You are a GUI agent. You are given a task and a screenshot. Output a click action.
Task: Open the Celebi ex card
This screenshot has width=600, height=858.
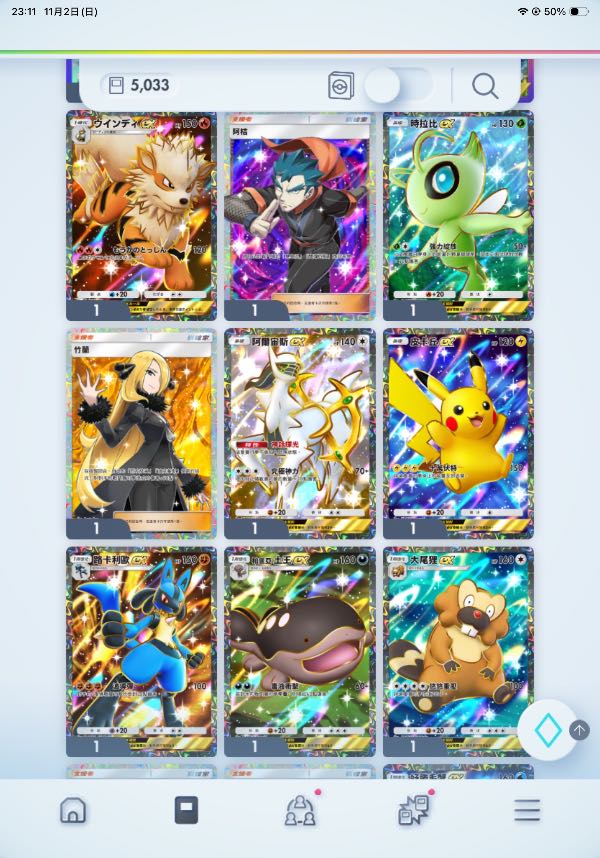pyautogui.click(x=458, y=208)
